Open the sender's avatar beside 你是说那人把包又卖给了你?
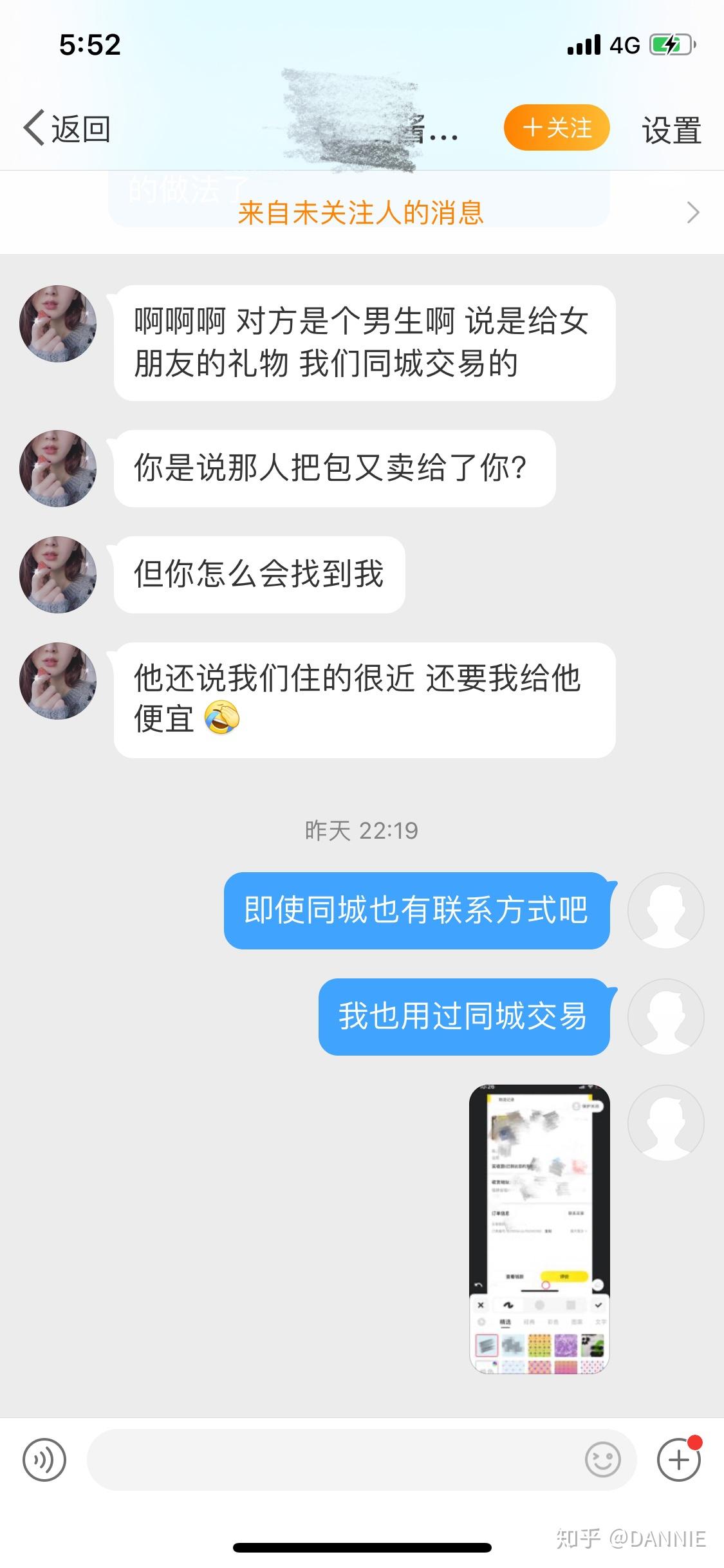Image resolution: width=724 pixels, height=1568 pixels. click(x=58, y=469)
